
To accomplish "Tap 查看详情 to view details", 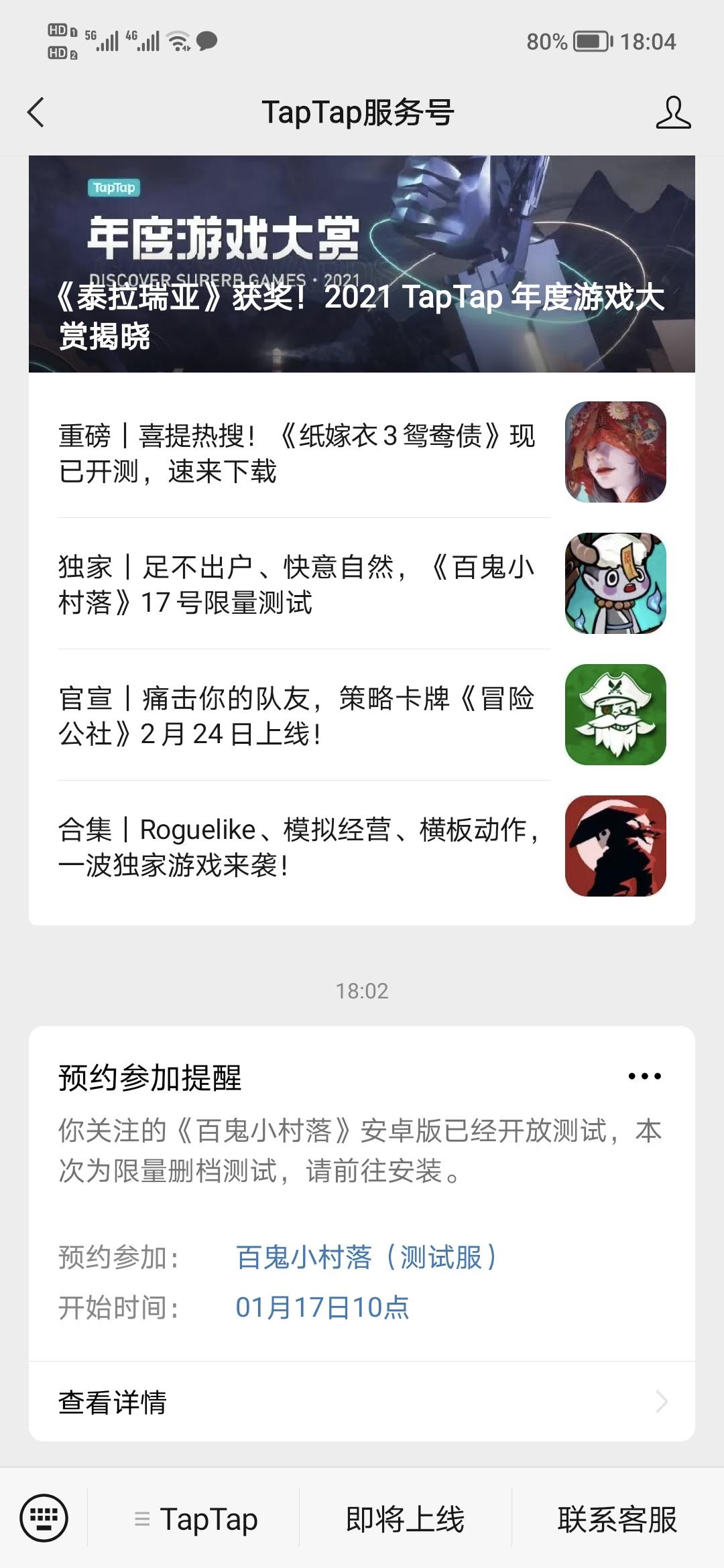I will (x=362, y=1402).
